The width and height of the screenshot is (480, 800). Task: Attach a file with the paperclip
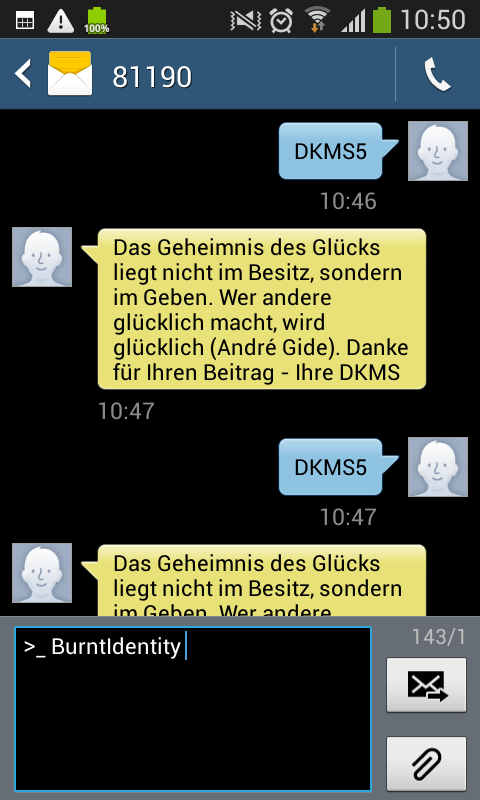click(426, 764)
